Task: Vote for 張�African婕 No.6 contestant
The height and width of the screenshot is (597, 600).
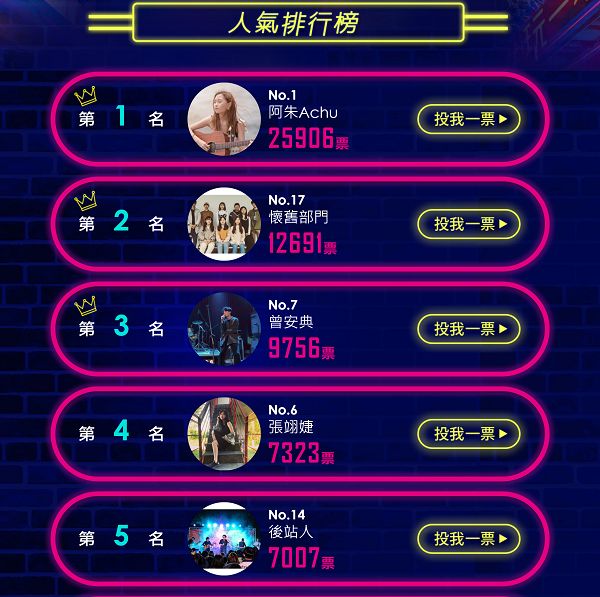Action: coord(469,434)
